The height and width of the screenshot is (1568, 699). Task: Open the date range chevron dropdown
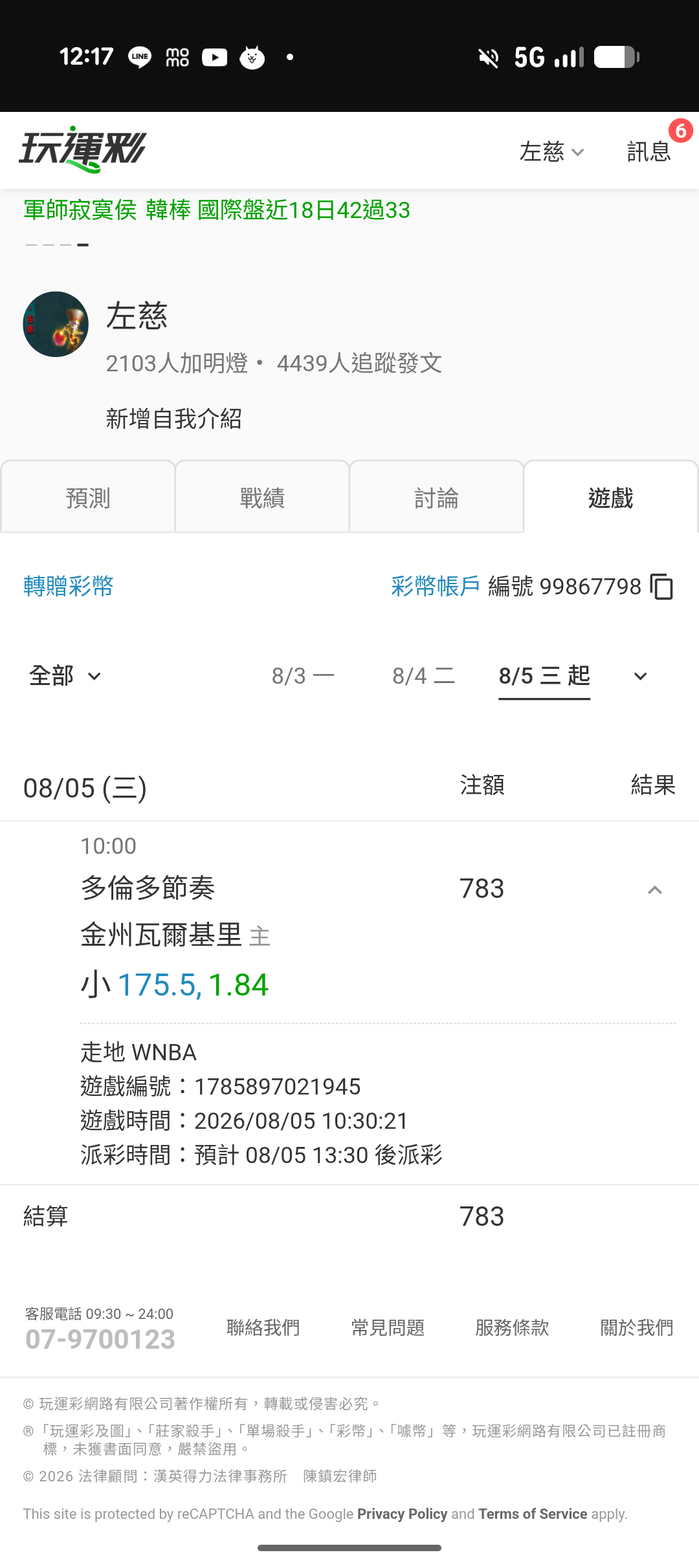tap(640, 677)
